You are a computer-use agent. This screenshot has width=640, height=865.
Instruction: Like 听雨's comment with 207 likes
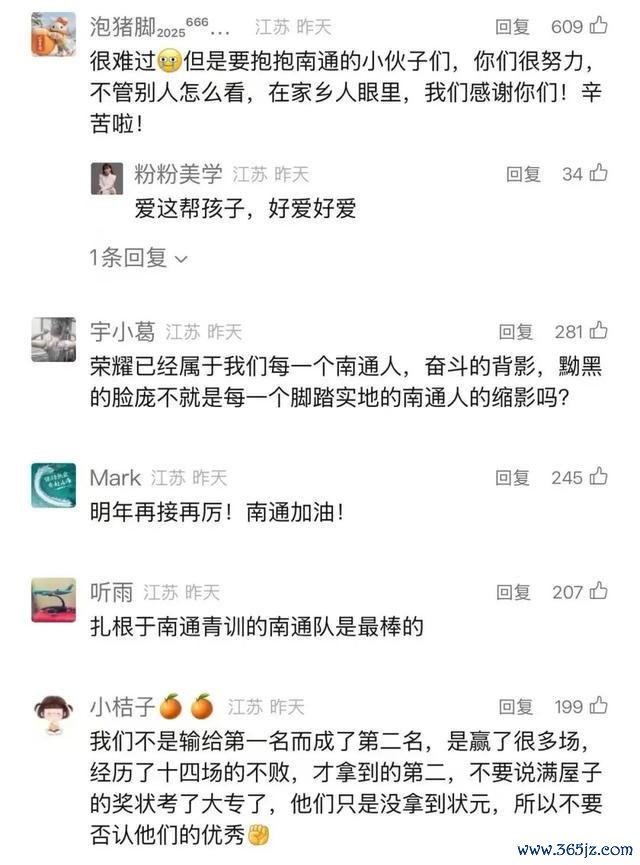(x=598, y=591)
